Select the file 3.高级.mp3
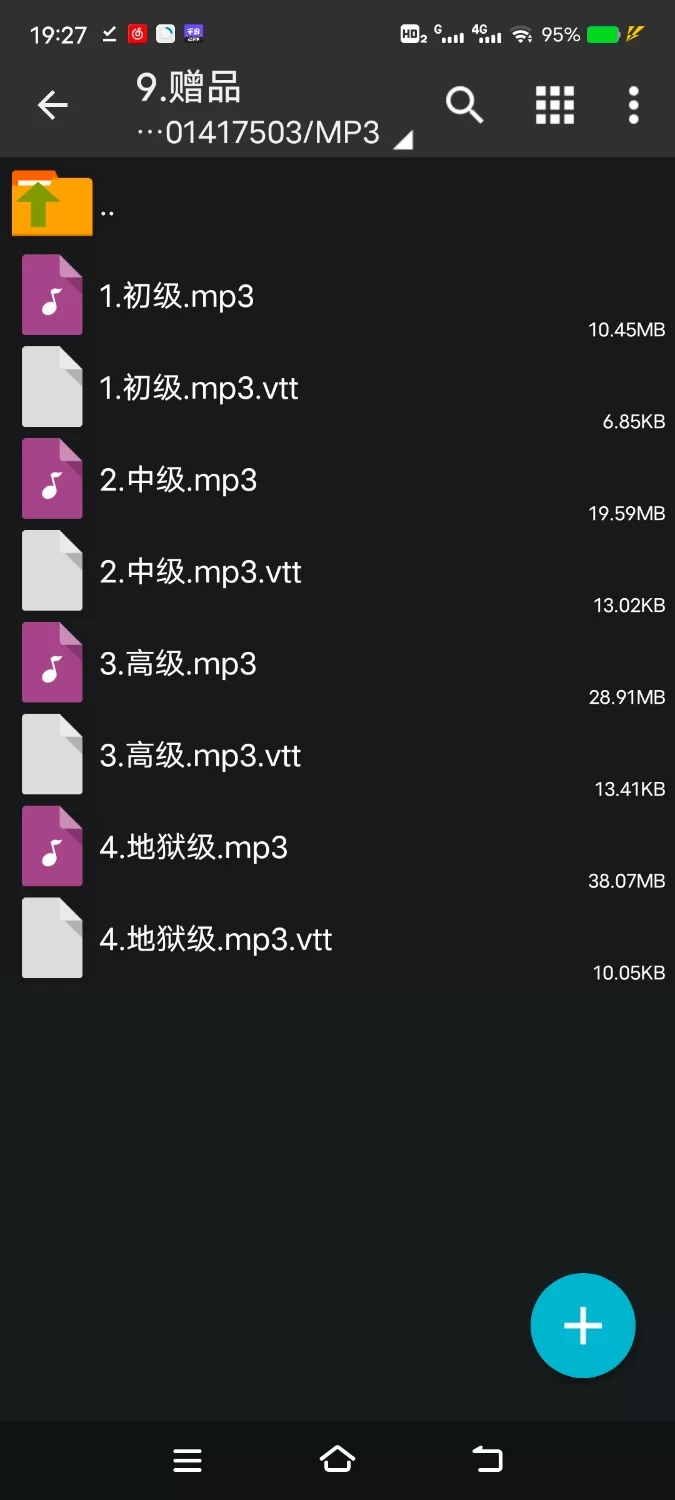675x1500 pixels. 179,664
